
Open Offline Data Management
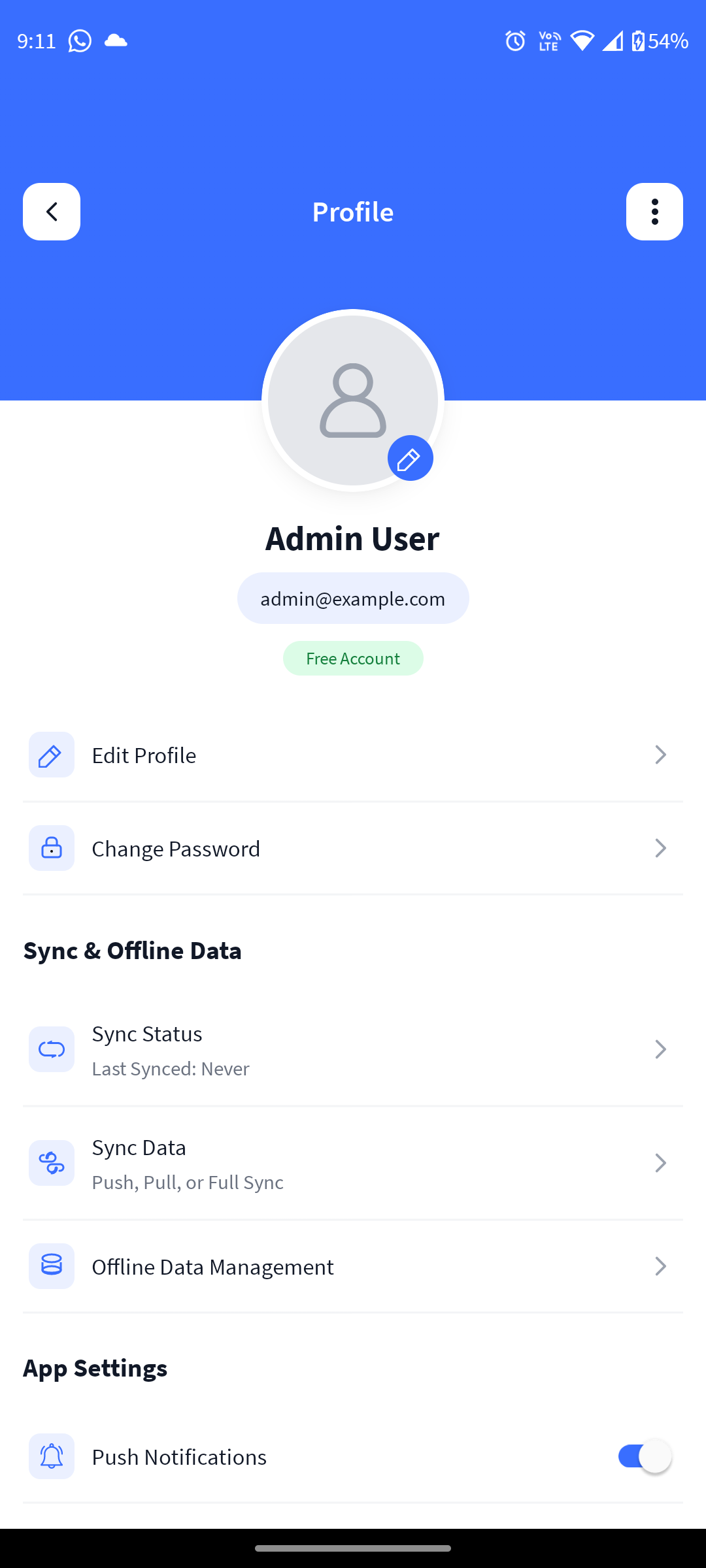point(353,1267)
